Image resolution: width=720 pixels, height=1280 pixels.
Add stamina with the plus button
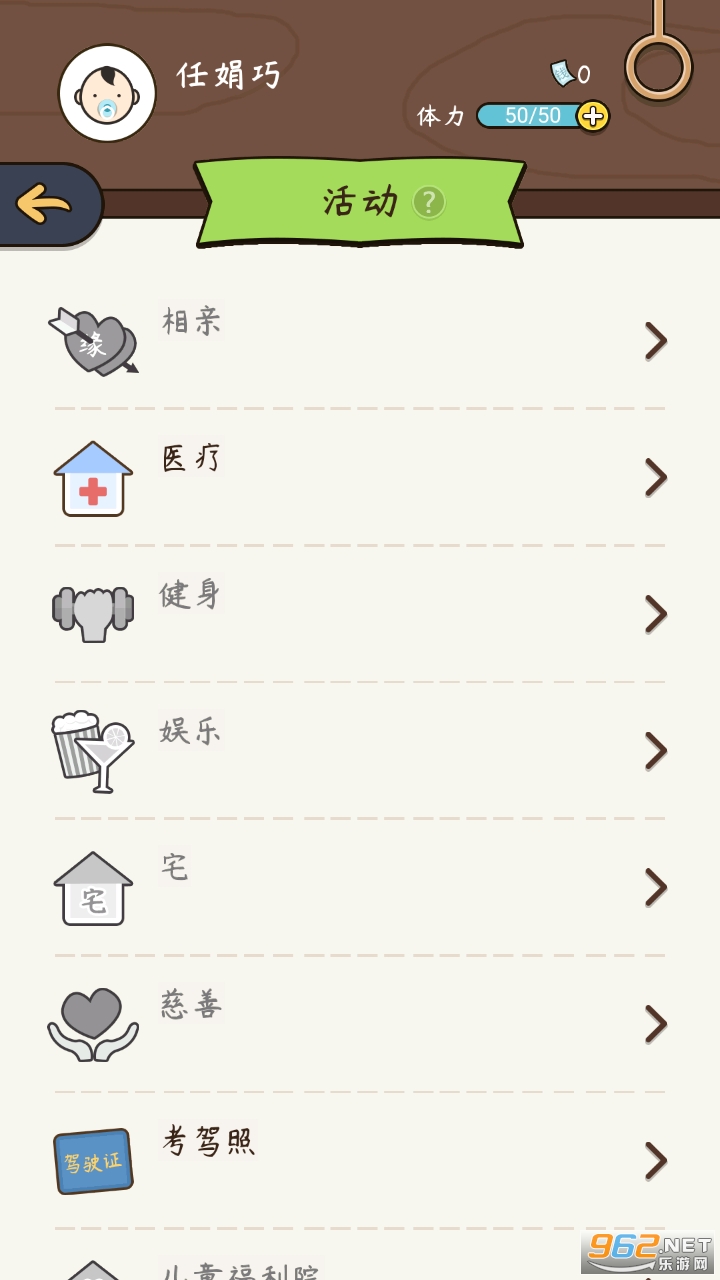point(593,116)
